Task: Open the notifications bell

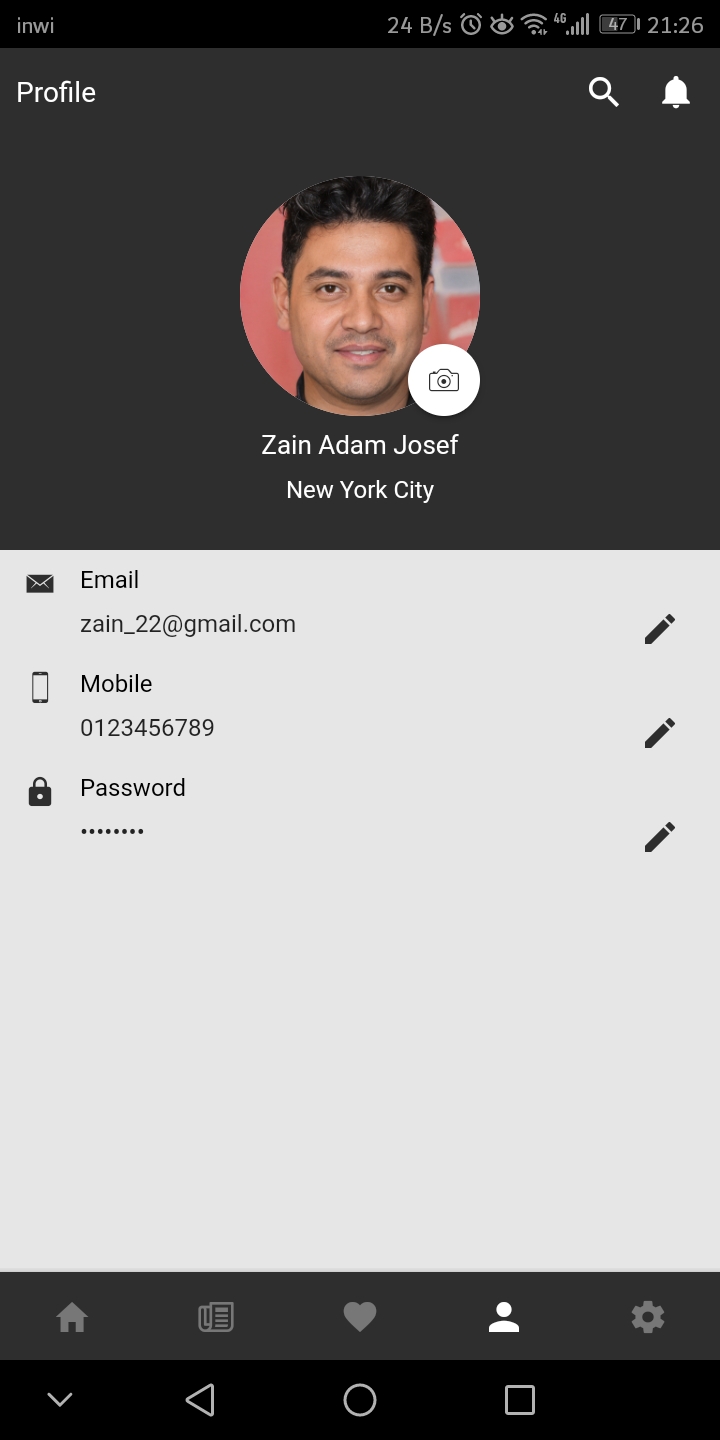Action: 676,92
